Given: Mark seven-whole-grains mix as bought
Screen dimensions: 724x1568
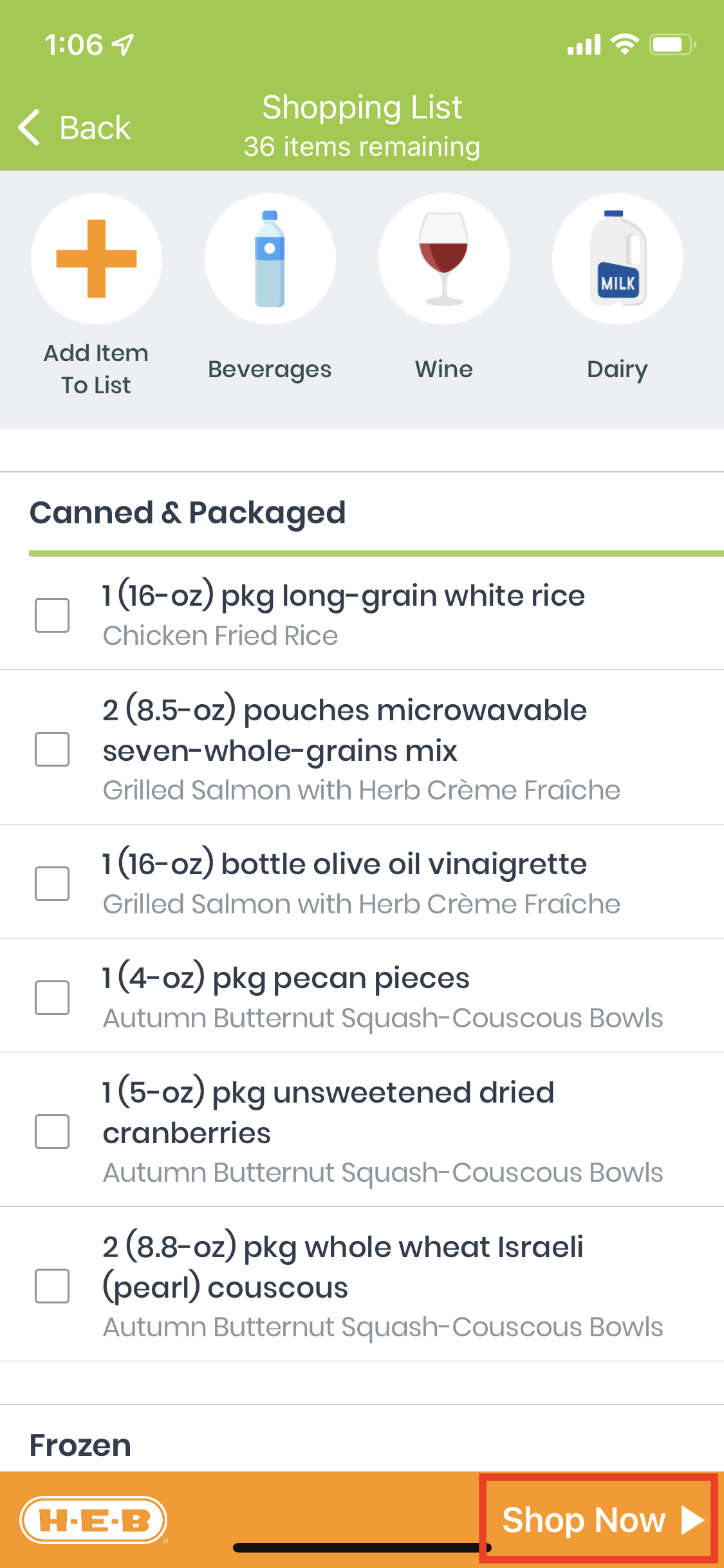Looking at the screenshot, I should (52, 749).
